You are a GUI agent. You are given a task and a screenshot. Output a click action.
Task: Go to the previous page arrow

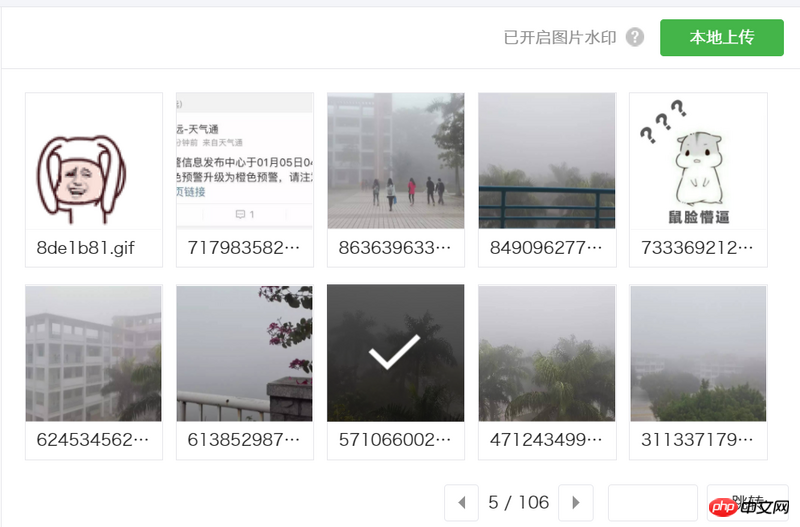pyautogui.click(x=461, y=502)
